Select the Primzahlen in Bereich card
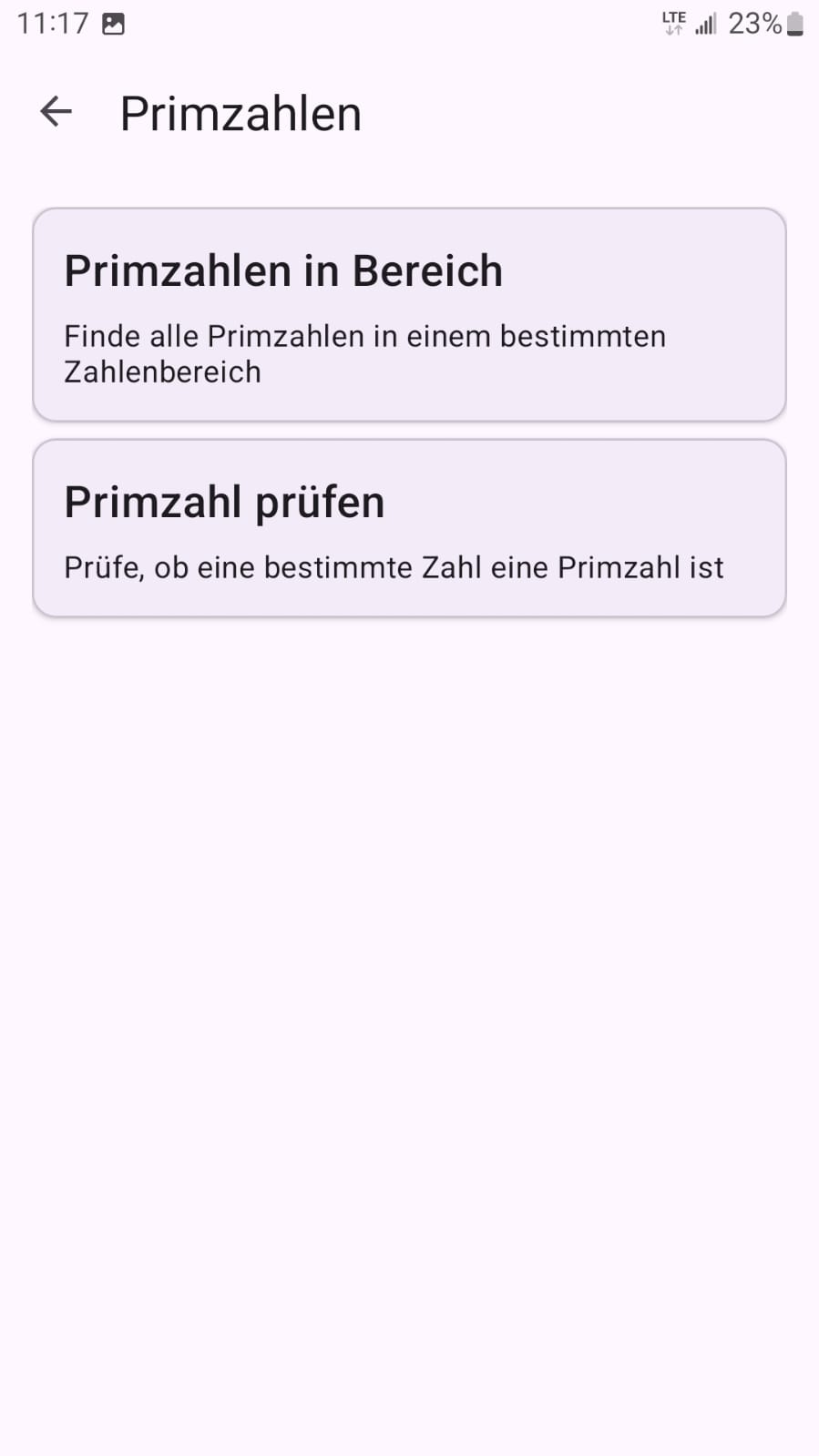Image resolution: width=819 pixels, height=1456 pixels. pos(409,313)
